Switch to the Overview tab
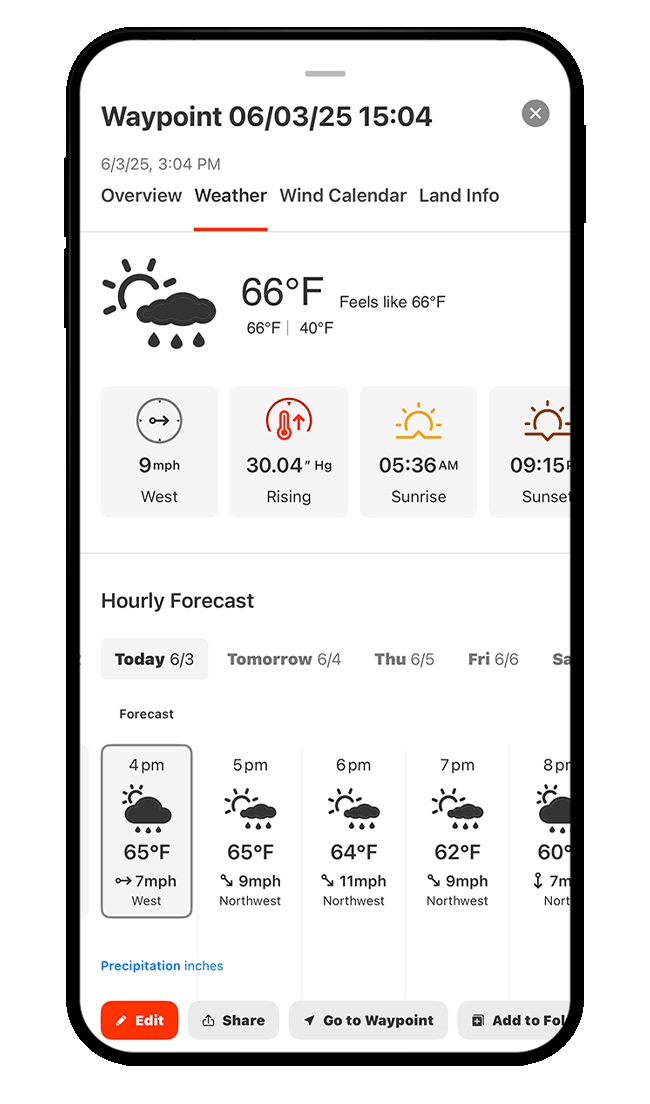The width and height of the screenshot is (650, 1104). [x=141, y=195]
